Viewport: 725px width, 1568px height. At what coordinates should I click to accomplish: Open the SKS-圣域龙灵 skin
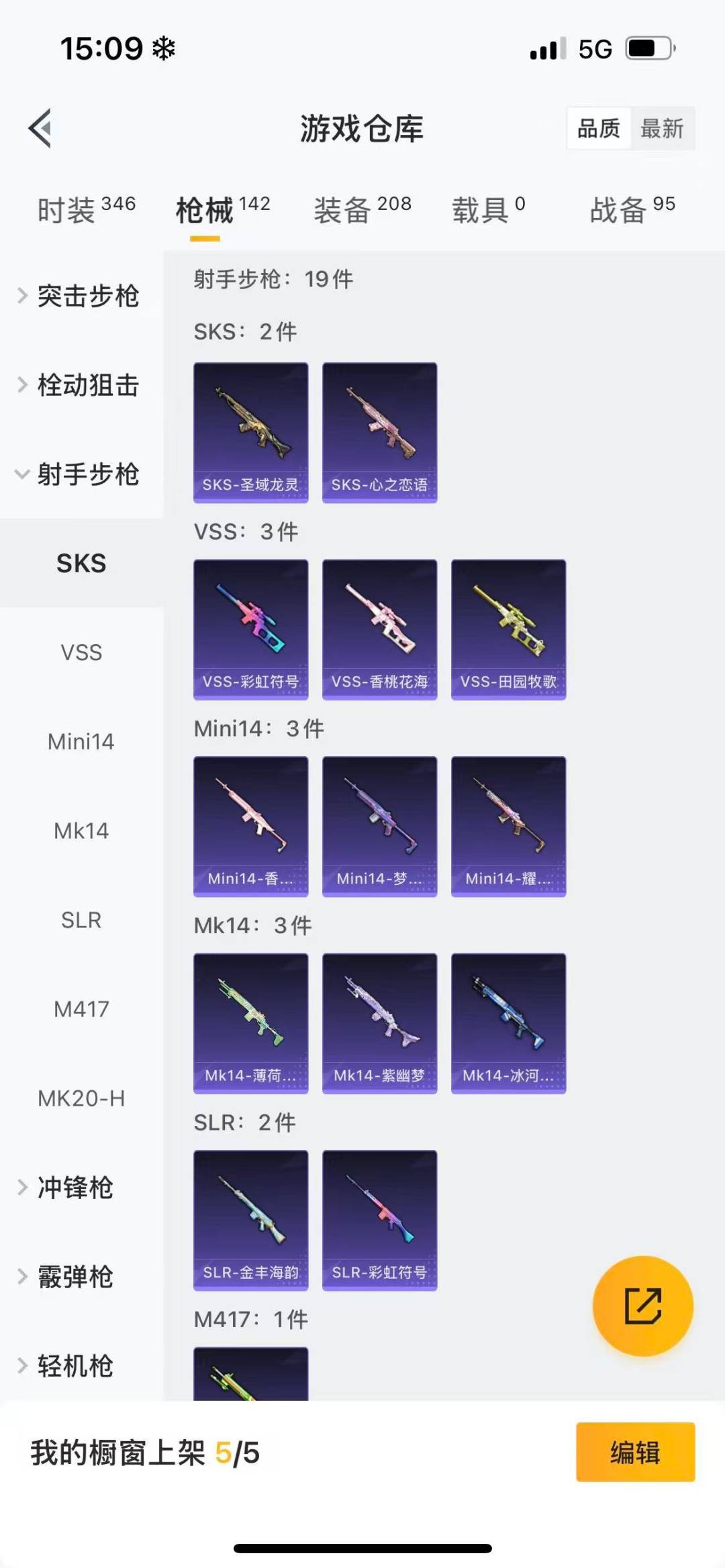[x=251, y=433]
